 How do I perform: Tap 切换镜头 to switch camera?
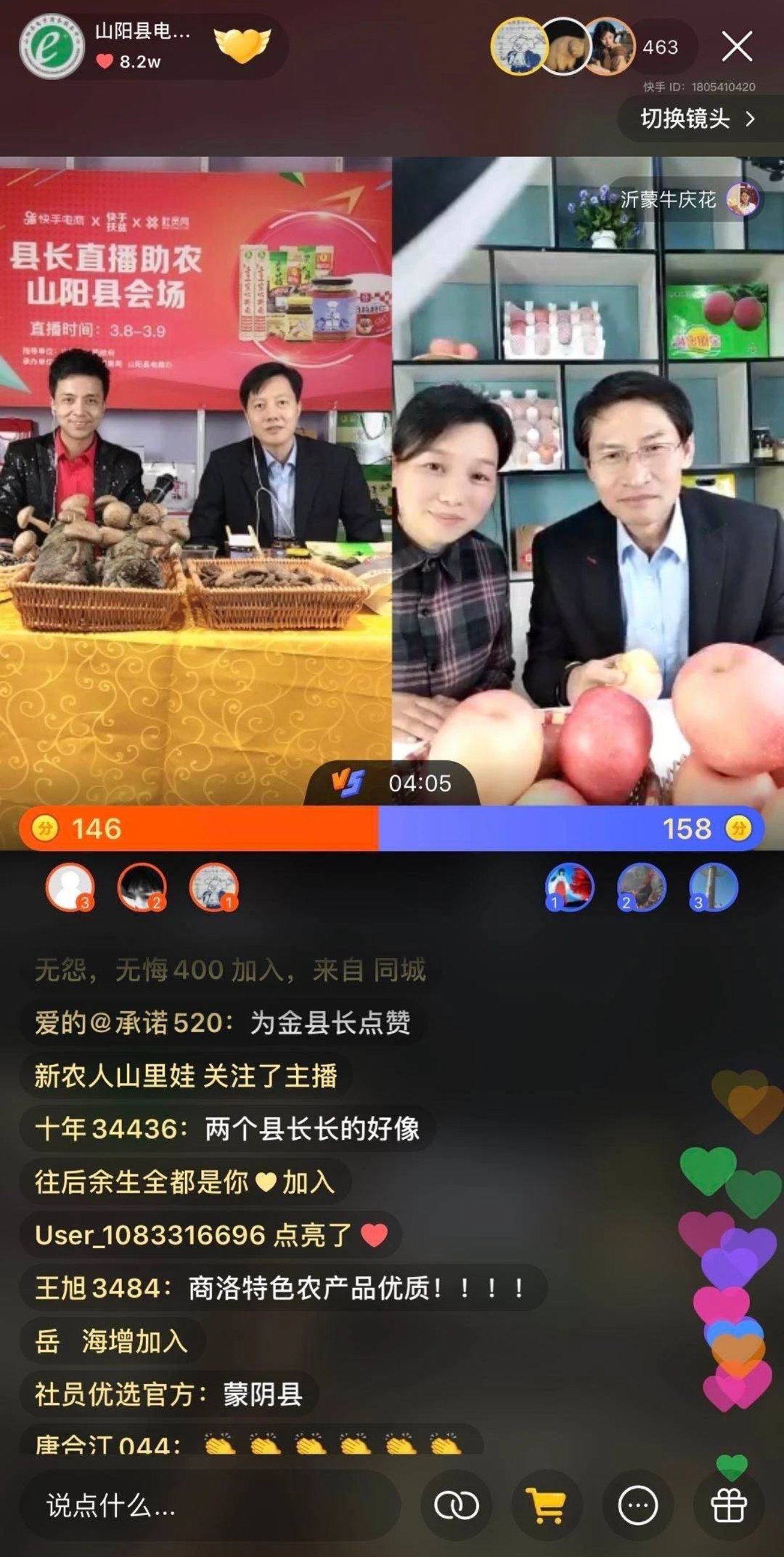coord(698,119)
